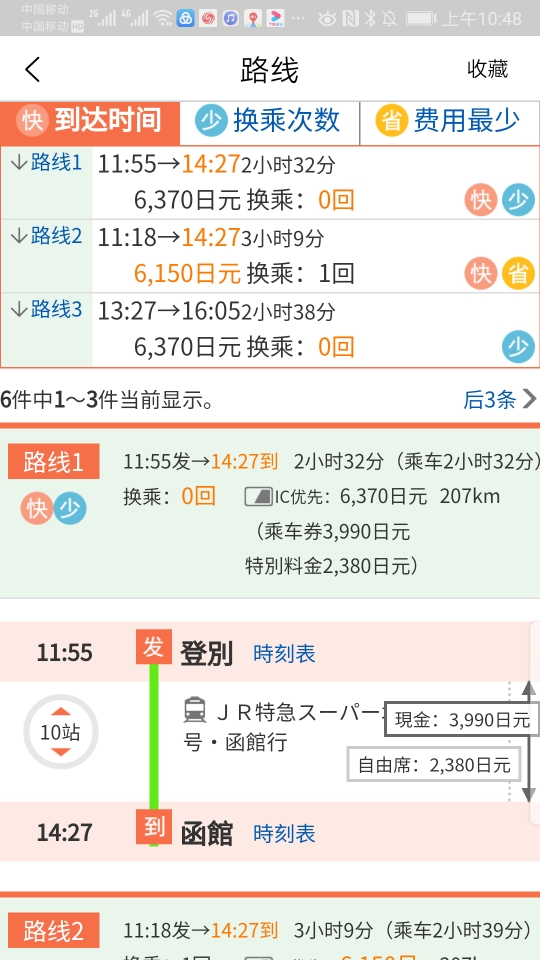The height and width of the screenshot is (960, 540).
Task: Open the 路线2 summary row
Action: (270, 256)
